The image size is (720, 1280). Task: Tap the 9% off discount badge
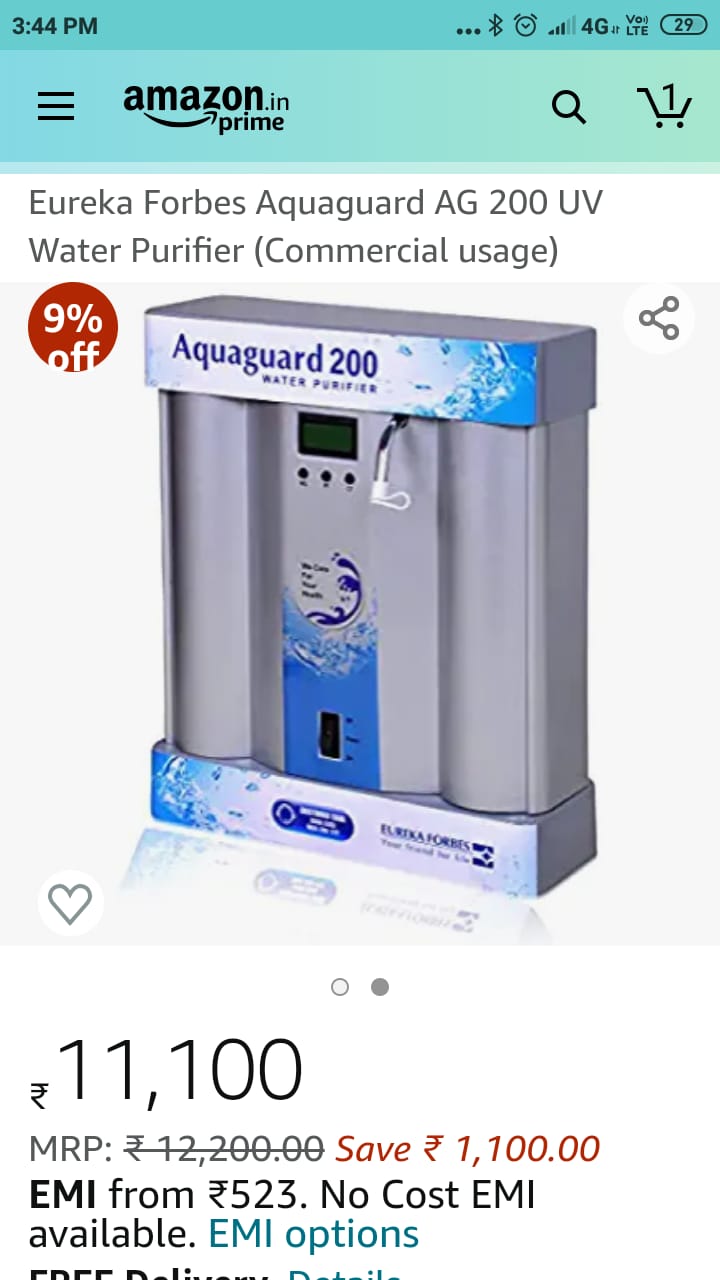click(x=72, y=327)
